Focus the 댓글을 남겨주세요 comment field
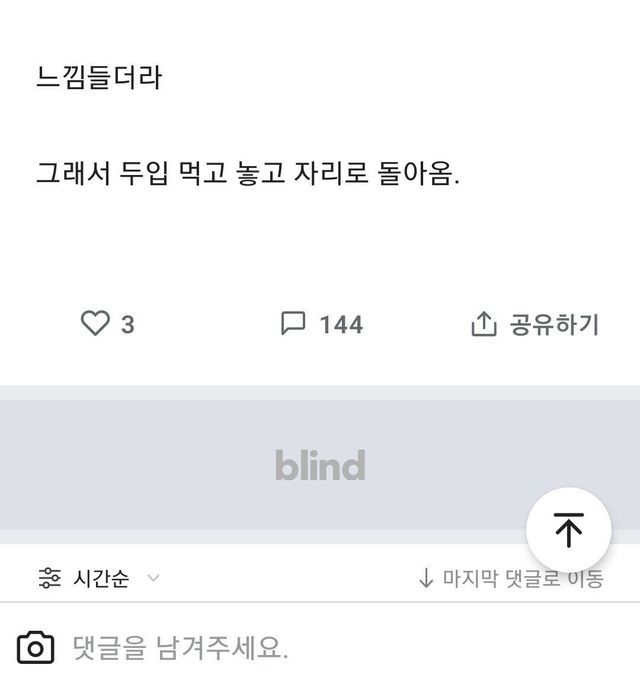Viewport: 640px width, 692px height. tap(300, 648)
